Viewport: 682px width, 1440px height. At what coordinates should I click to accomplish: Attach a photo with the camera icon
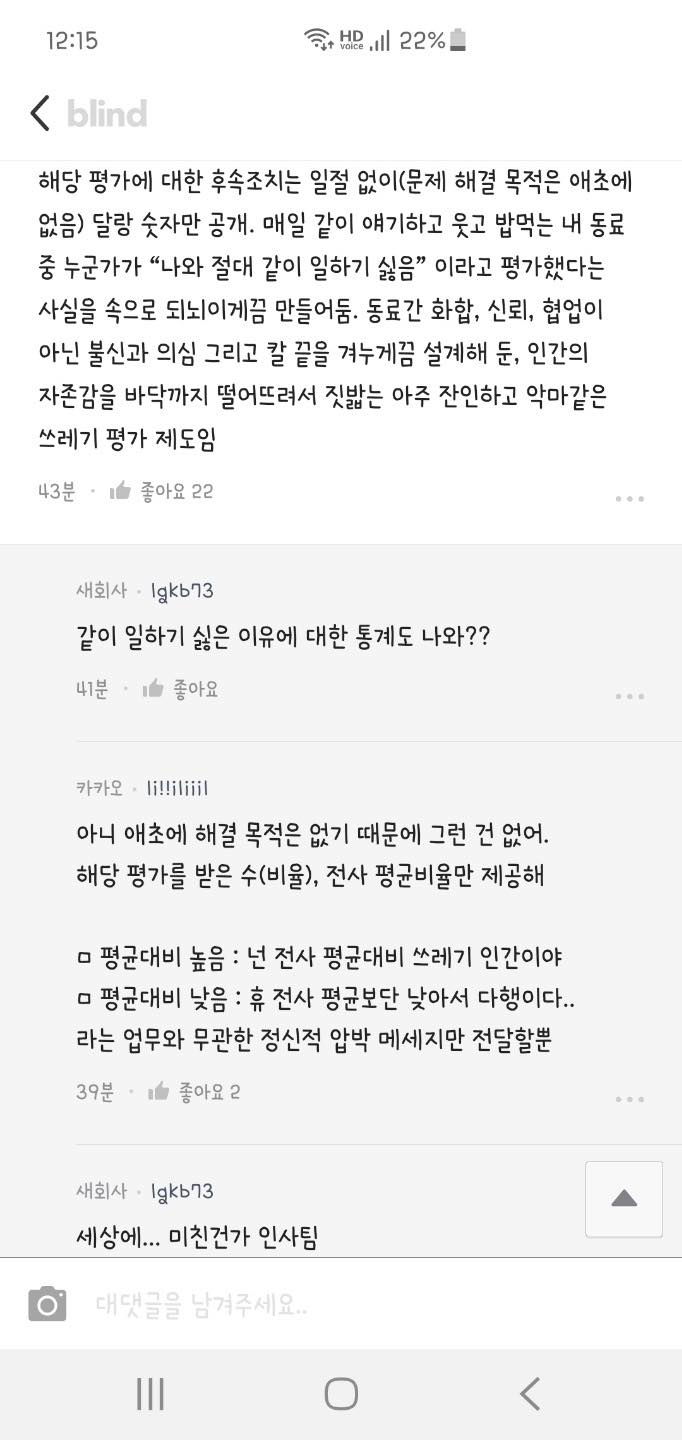pos(47,1304)
